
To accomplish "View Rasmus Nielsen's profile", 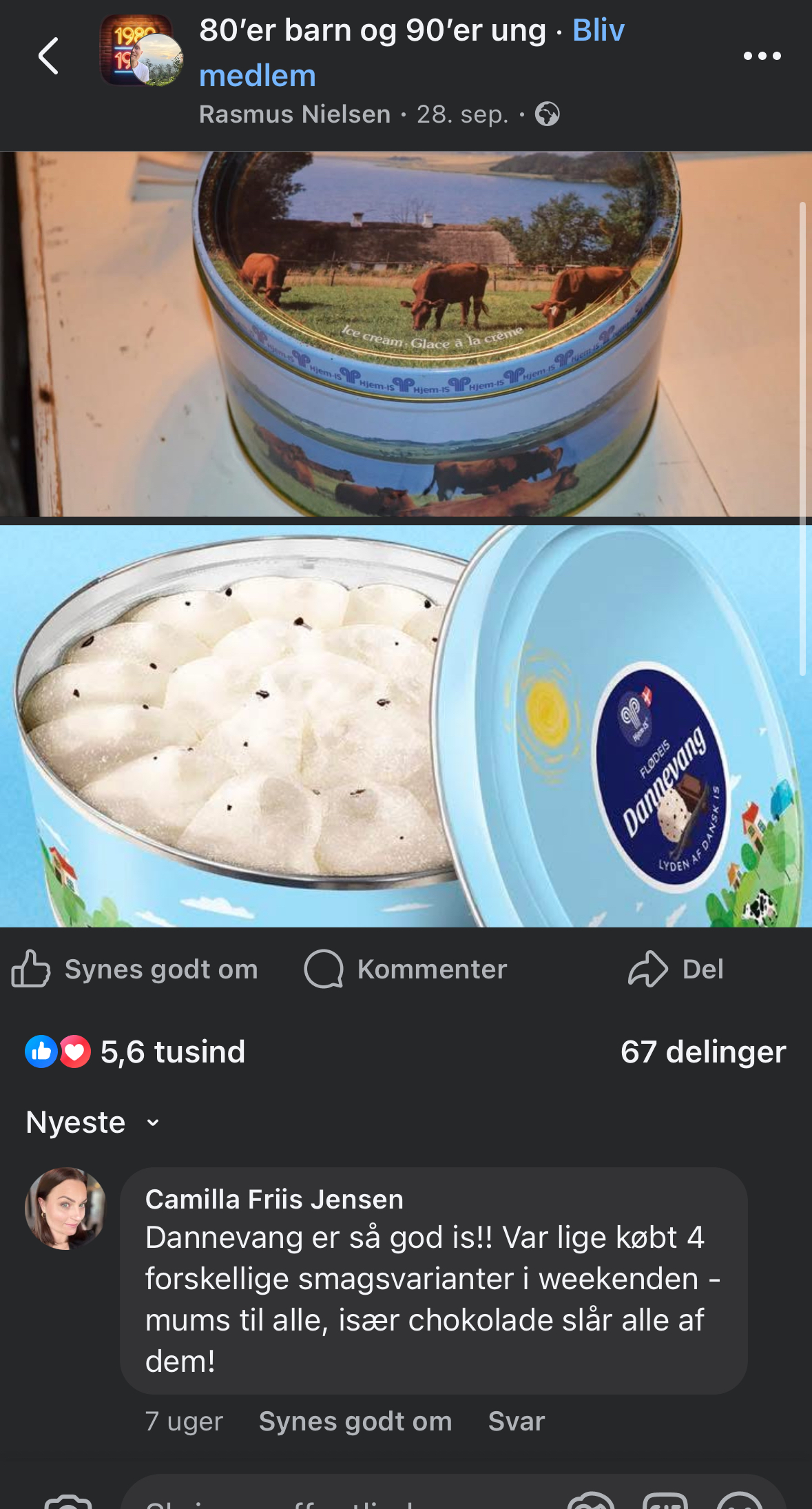I will click(x=295, y=114).
